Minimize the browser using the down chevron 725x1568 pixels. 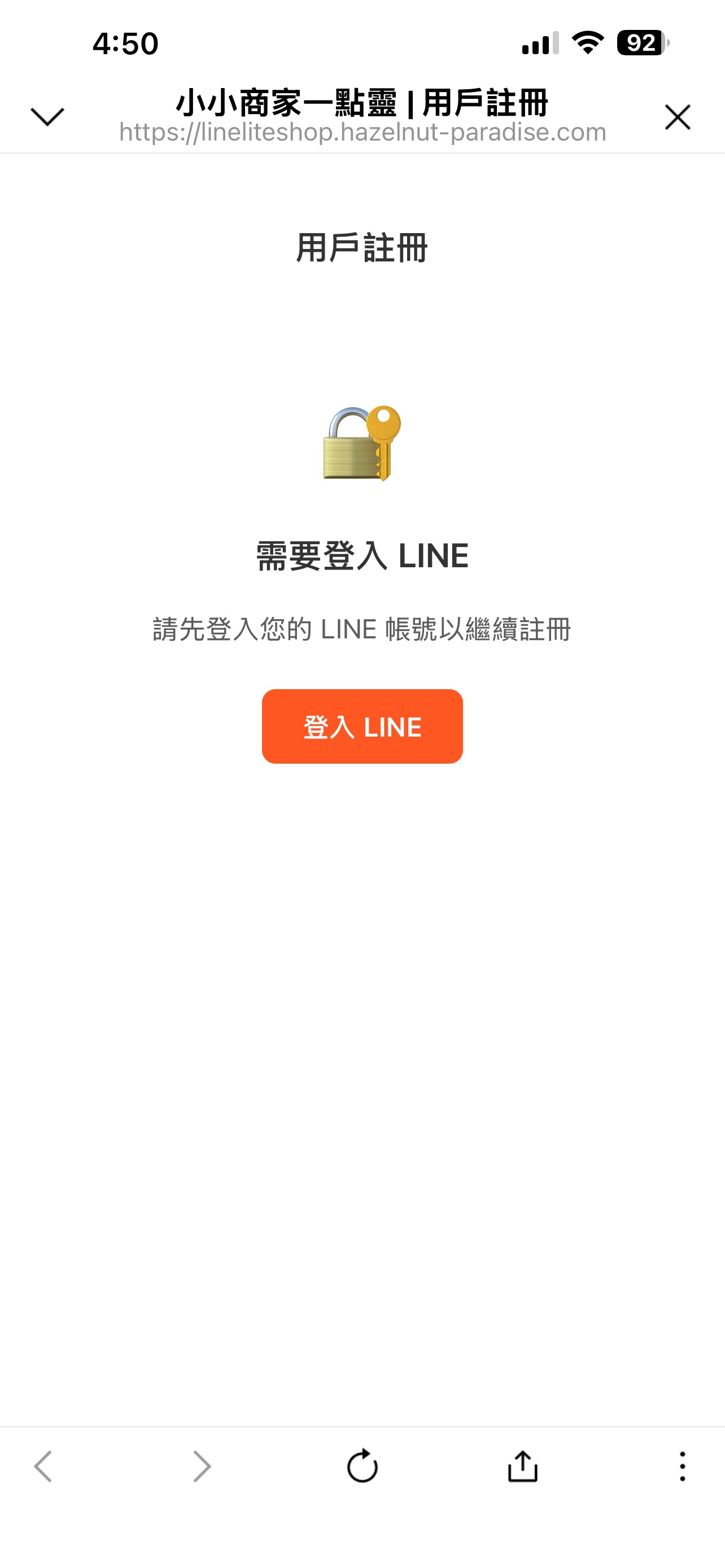(47, 116)
